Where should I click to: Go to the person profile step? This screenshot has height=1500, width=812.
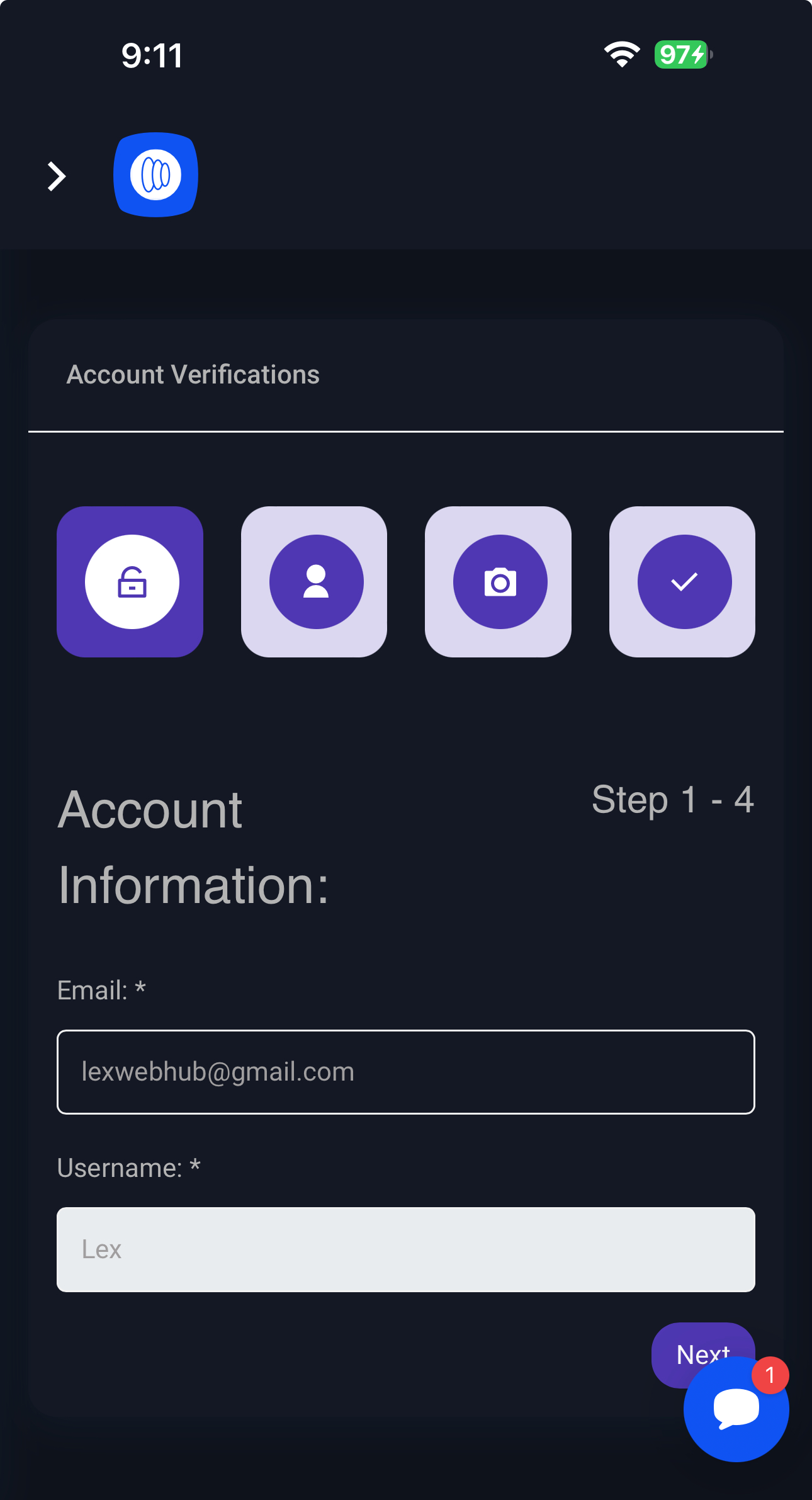[x=314, y=581]
